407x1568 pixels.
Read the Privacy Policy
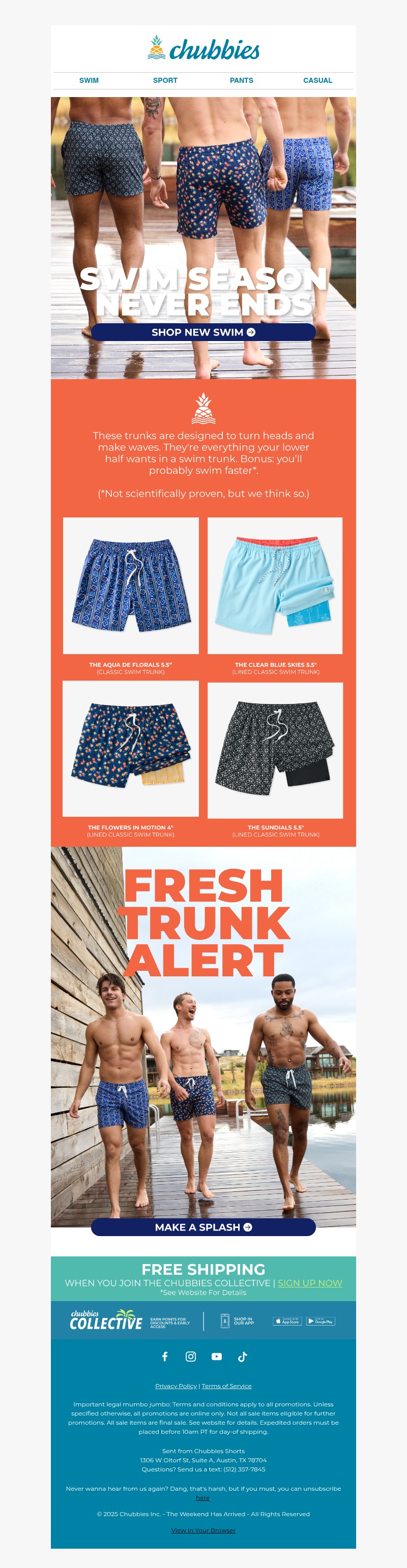[x=176, y=1386]
